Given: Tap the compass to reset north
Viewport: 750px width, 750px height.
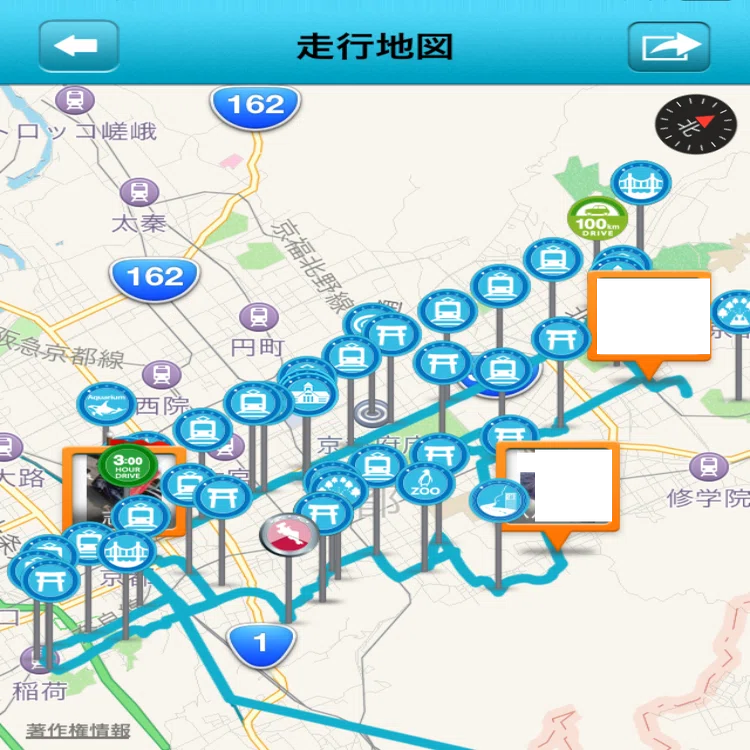Looking at the screenshot, I should (695, 124).
